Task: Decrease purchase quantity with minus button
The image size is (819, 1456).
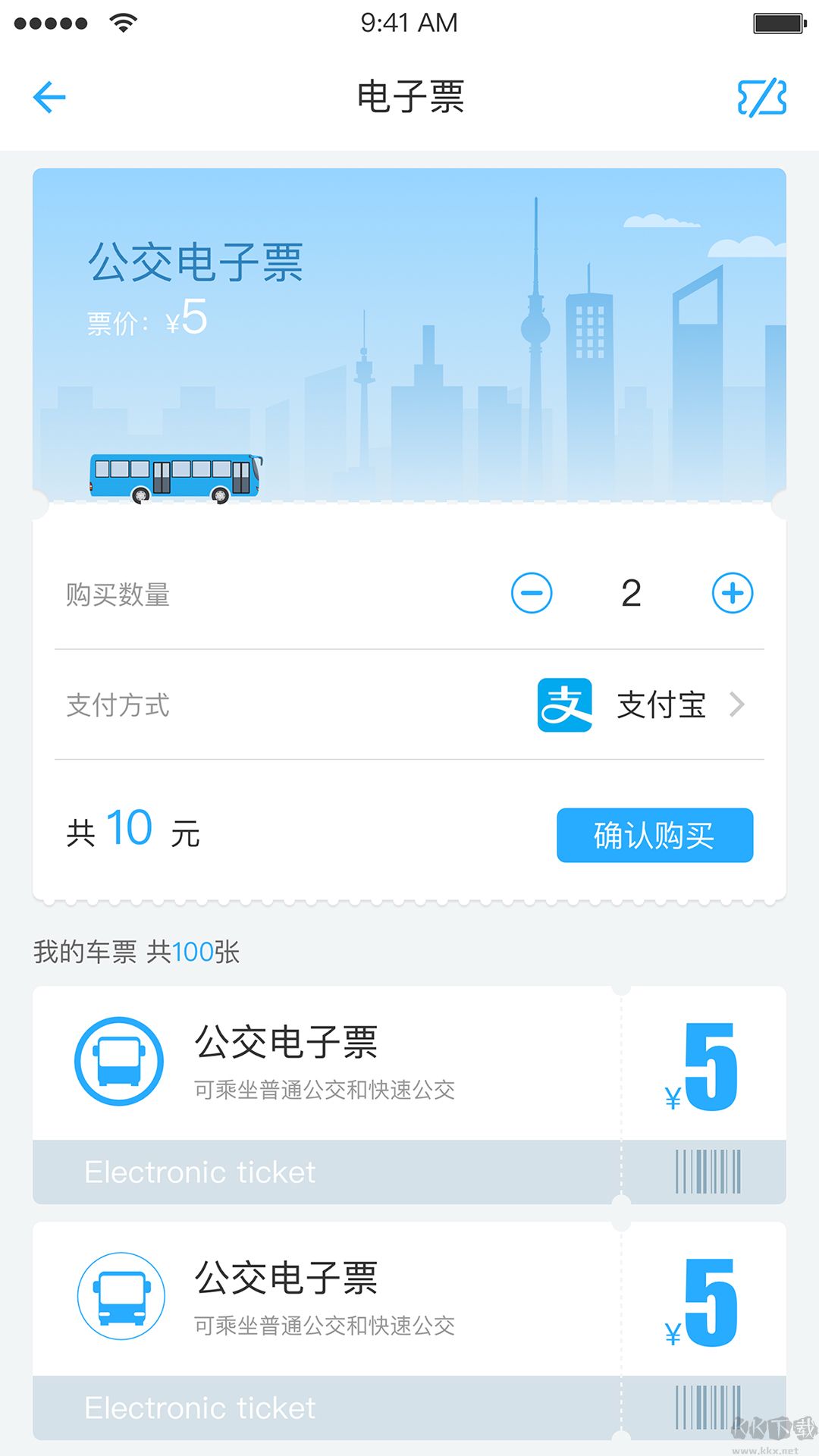Action: click(x=532, y=593)
